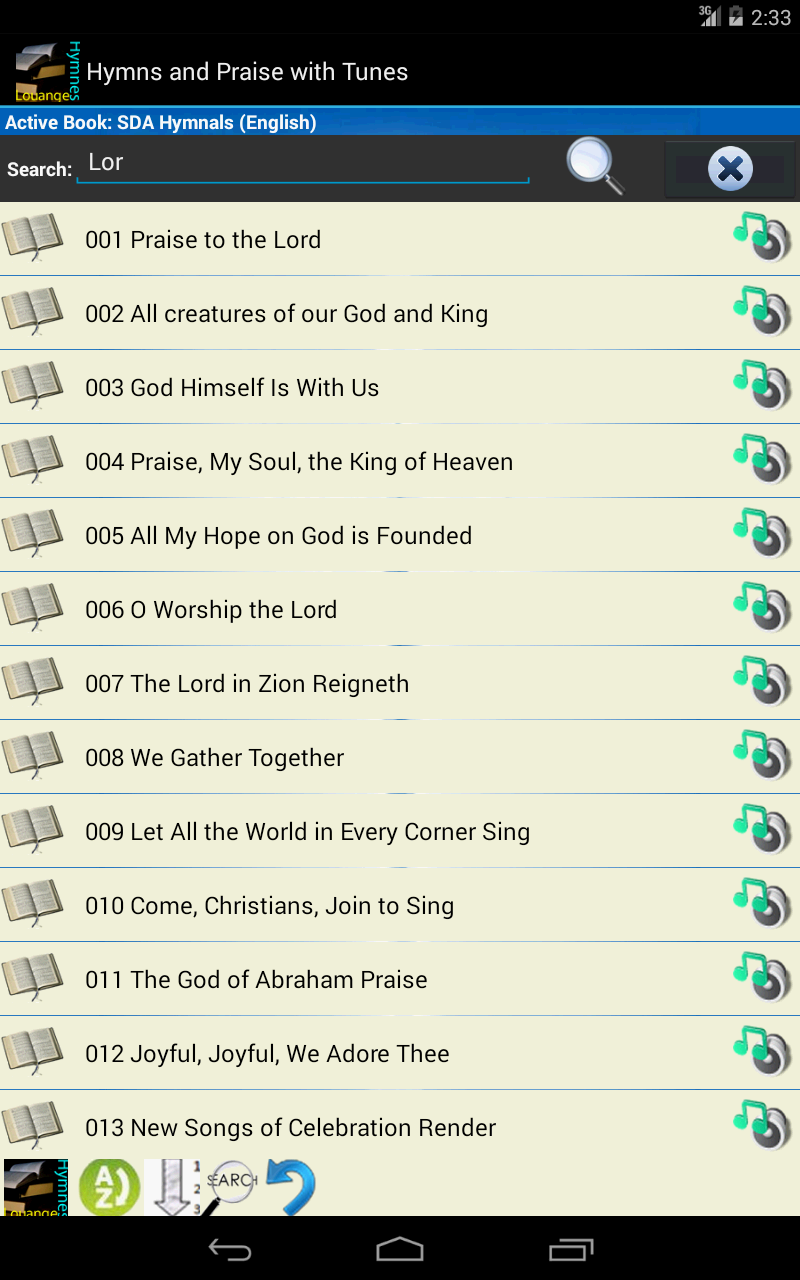Tap the SEARCH magnifier in the bottom toolbar

[233, 1185]
